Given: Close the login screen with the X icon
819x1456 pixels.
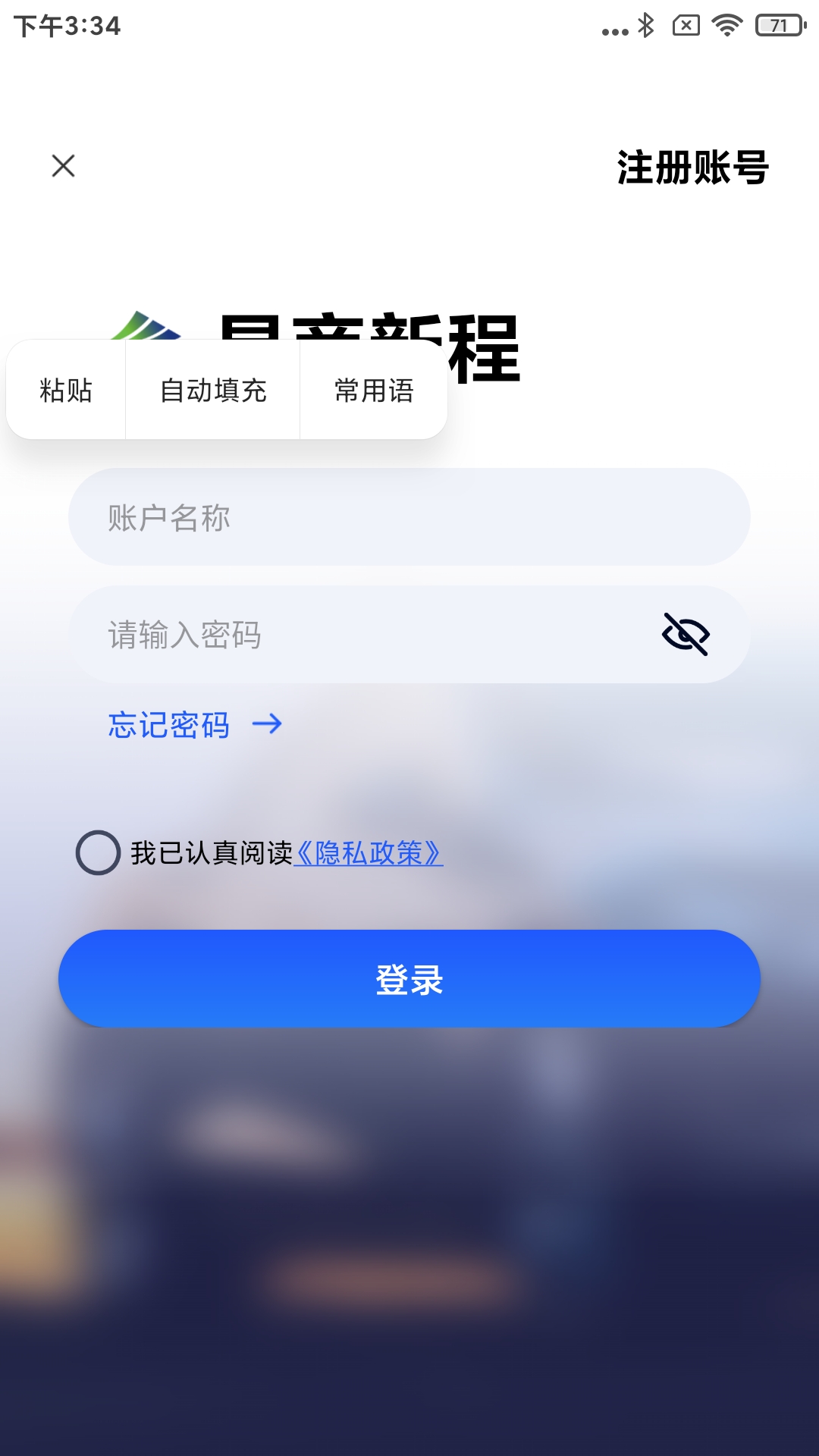Looking at the screenshot, I should (x=63, y=167).
